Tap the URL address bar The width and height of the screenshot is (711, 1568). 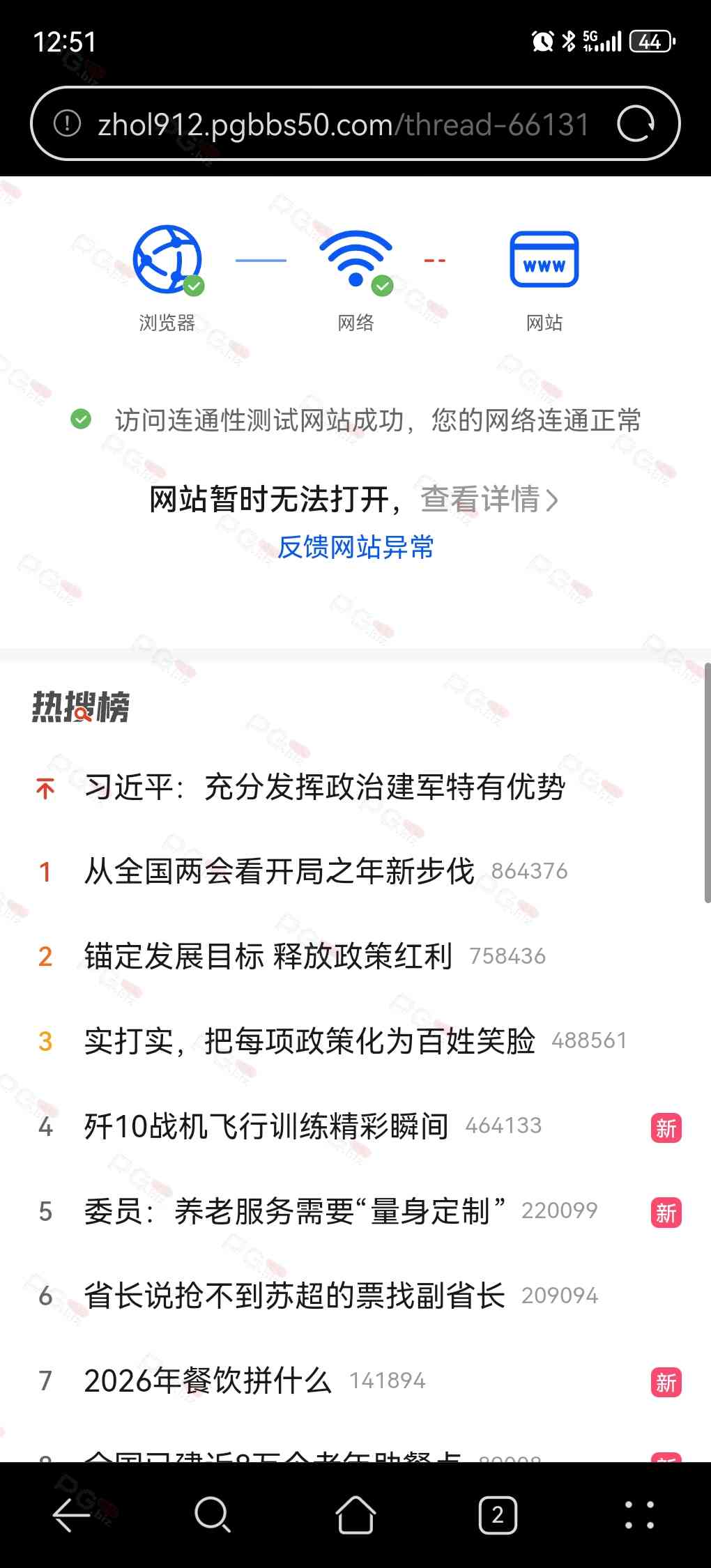342,125
